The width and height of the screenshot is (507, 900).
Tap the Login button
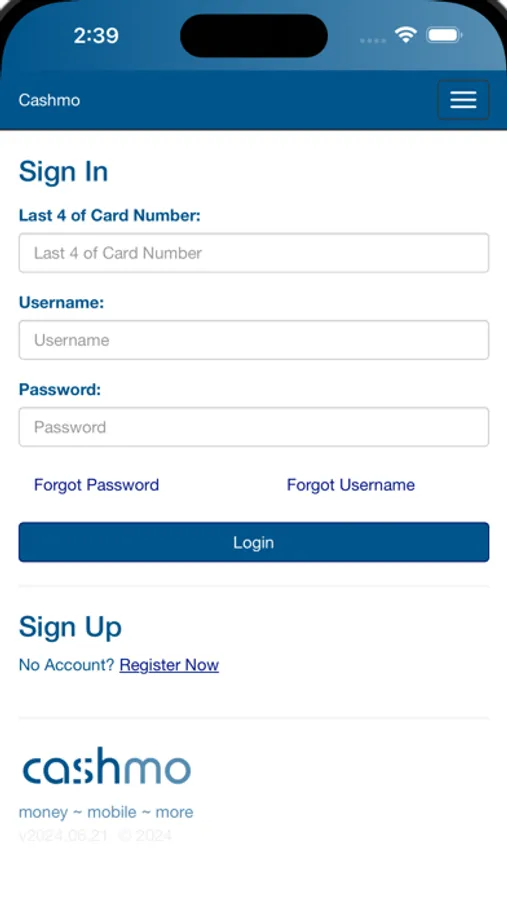[x=254, y=542]
